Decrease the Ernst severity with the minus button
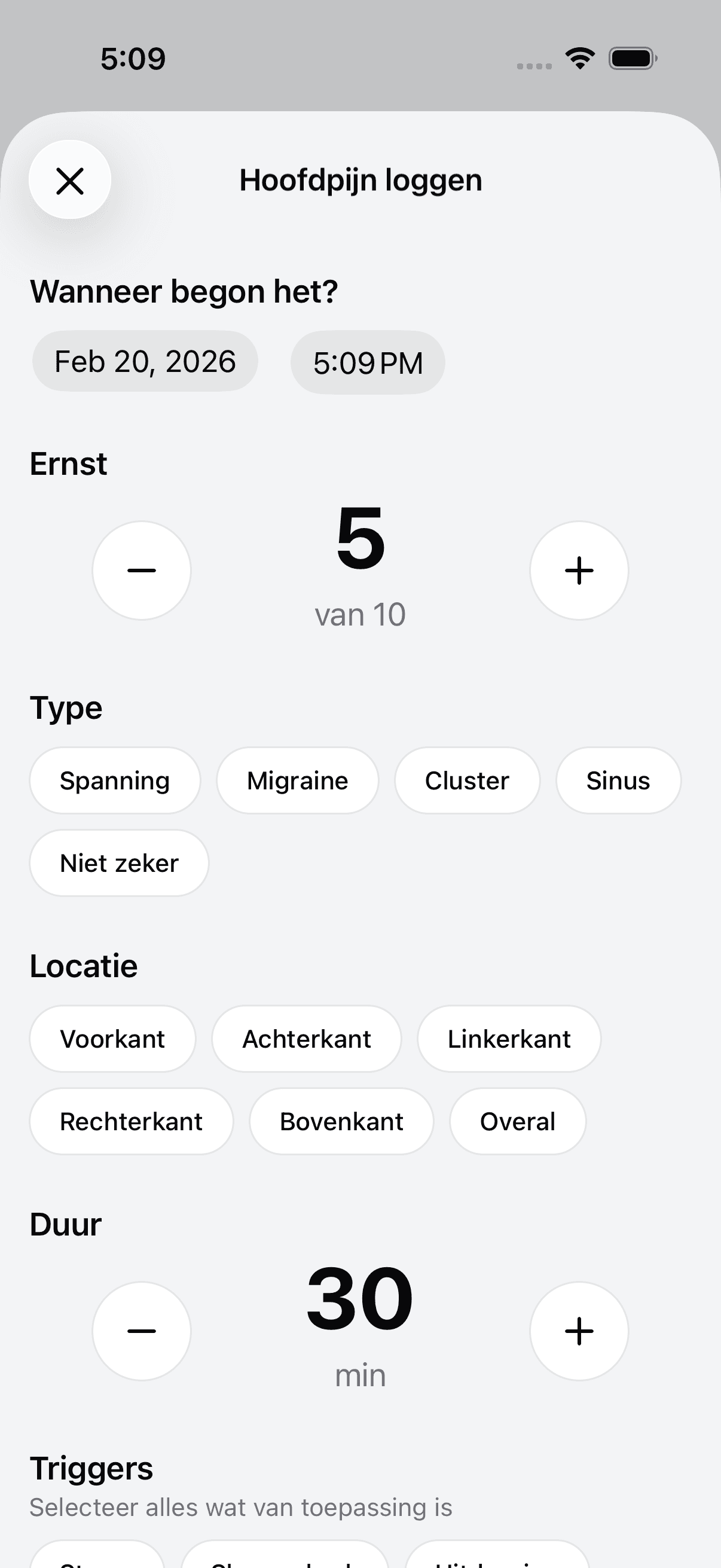This screenshot has width=721, height=1568. tap(141, 570)
